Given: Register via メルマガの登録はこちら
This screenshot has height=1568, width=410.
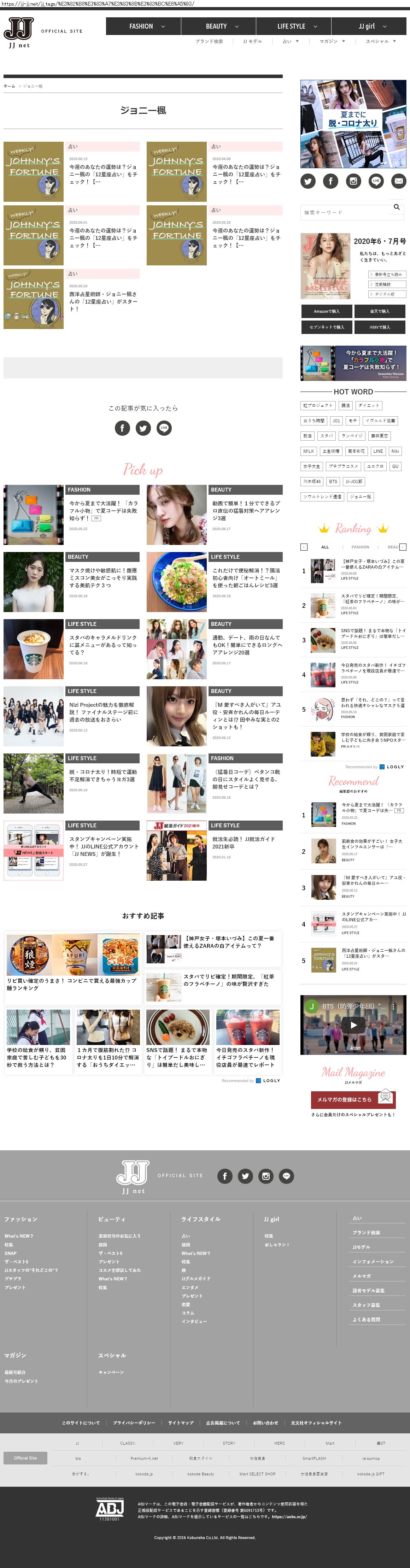Looking at the screenshot, I should tap(353, 1099).
